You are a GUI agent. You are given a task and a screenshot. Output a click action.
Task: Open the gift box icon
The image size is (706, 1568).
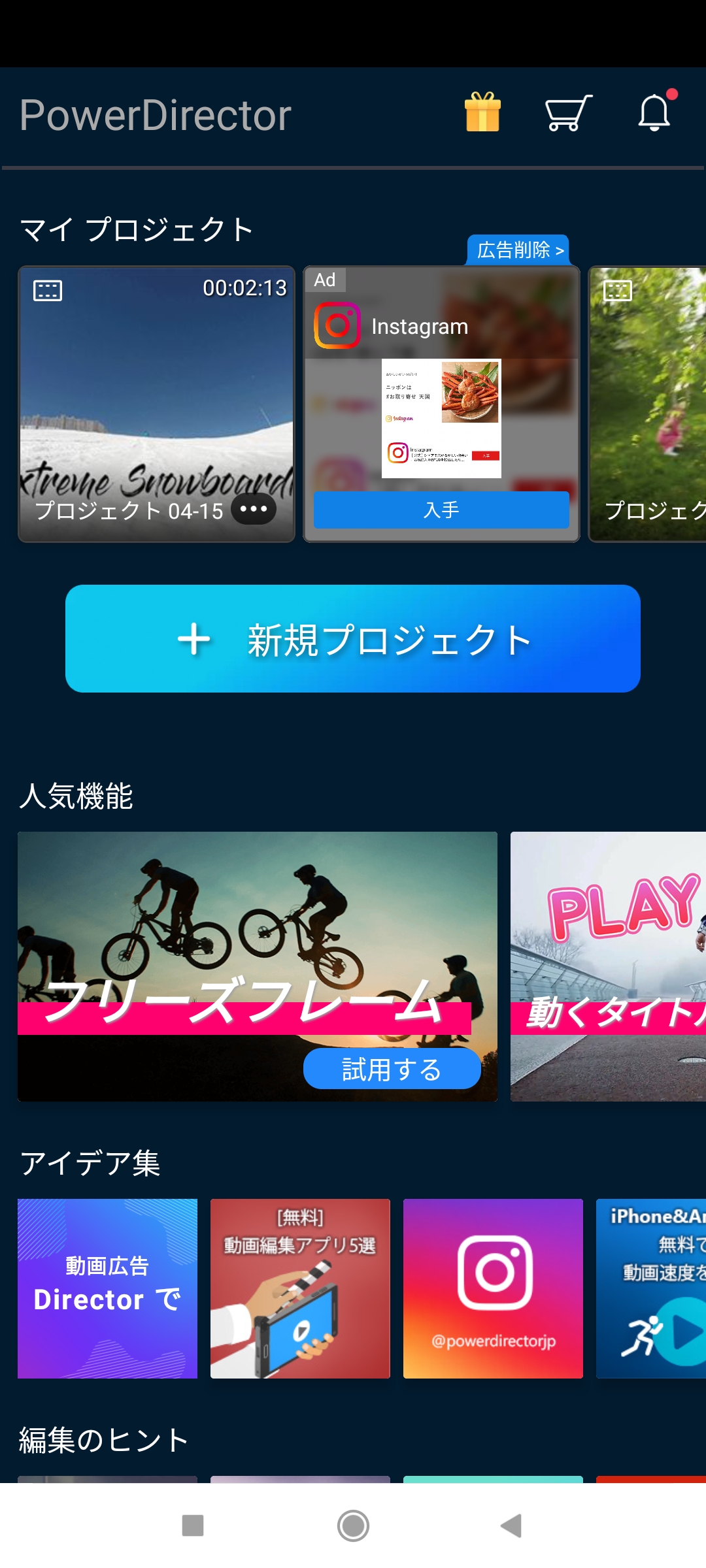(x=482, y=112)
